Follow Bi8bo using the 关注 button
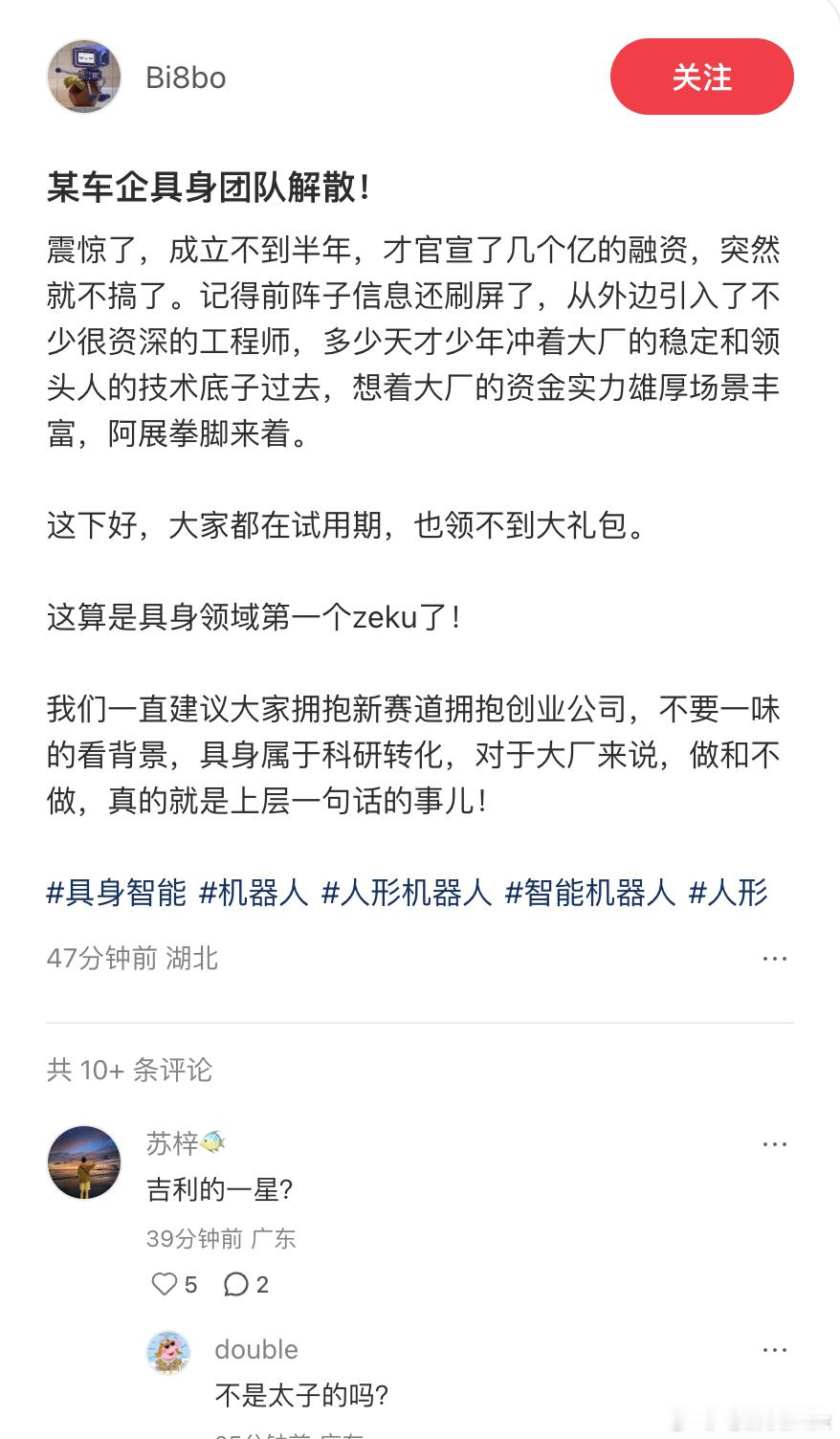840x1439 pixels. point(701,77)
